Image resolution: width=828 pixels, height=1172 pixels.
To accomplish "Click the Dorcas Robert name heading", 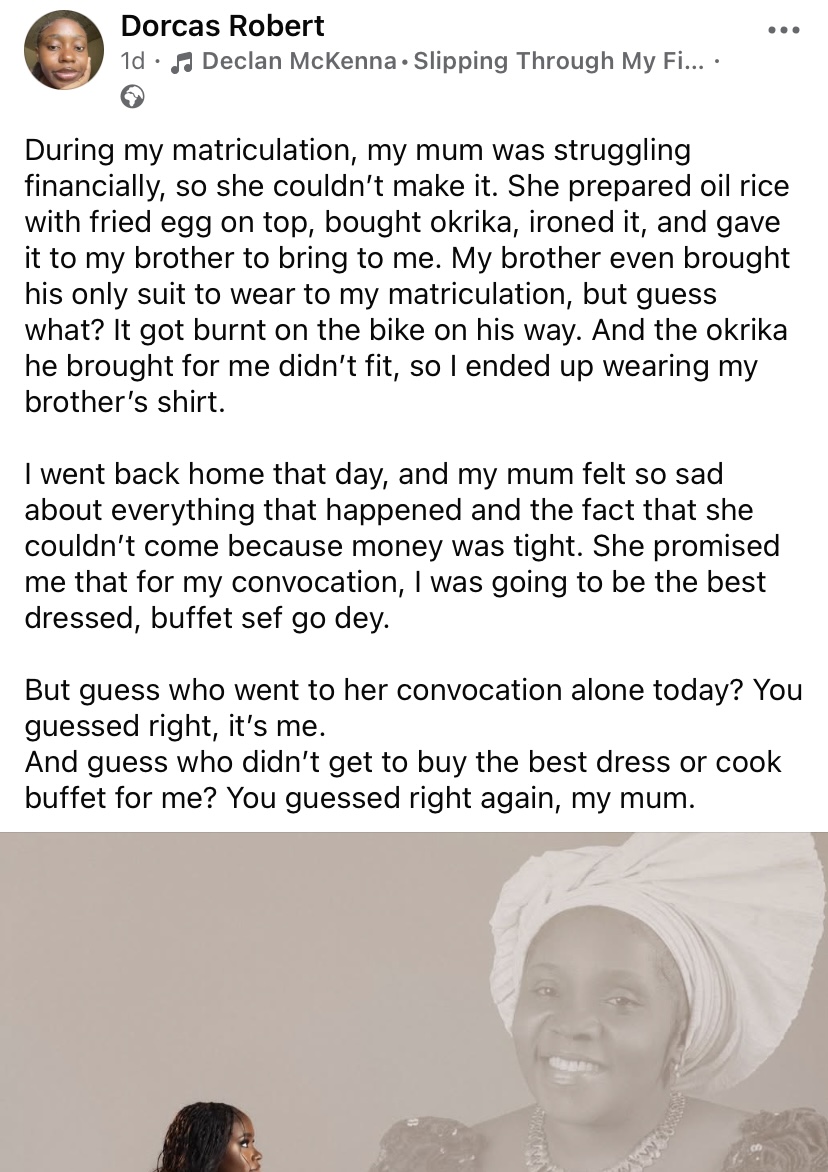I will click(x=222, y=26).
